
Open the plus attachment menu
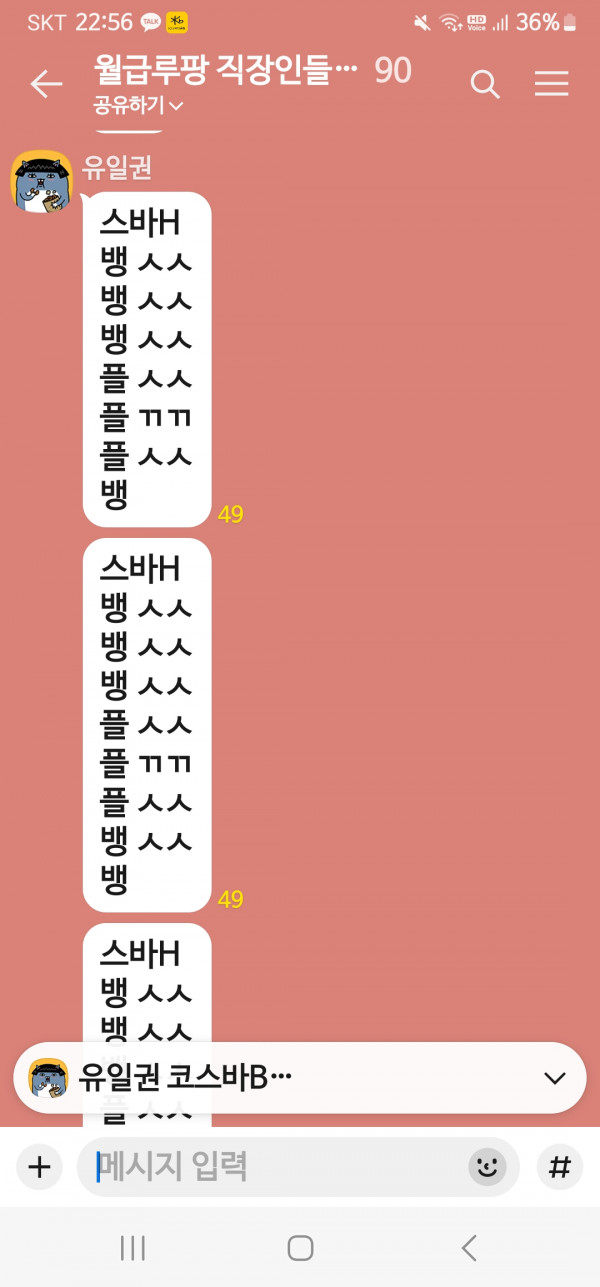pos(38,1167)
